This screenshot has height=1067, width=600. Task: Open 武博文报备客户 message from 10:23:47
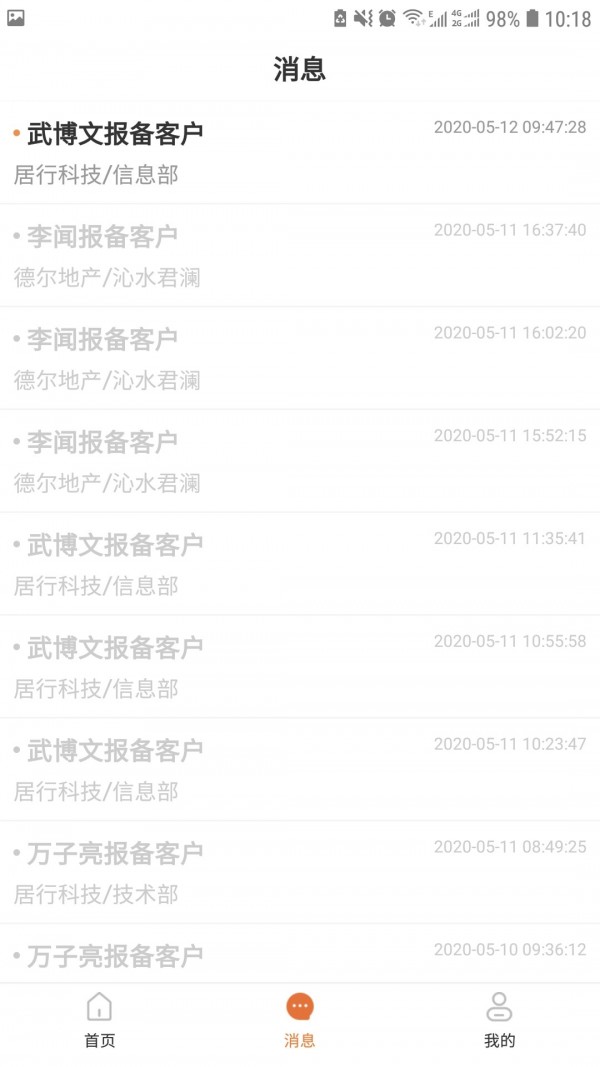[x=300, y=770]
